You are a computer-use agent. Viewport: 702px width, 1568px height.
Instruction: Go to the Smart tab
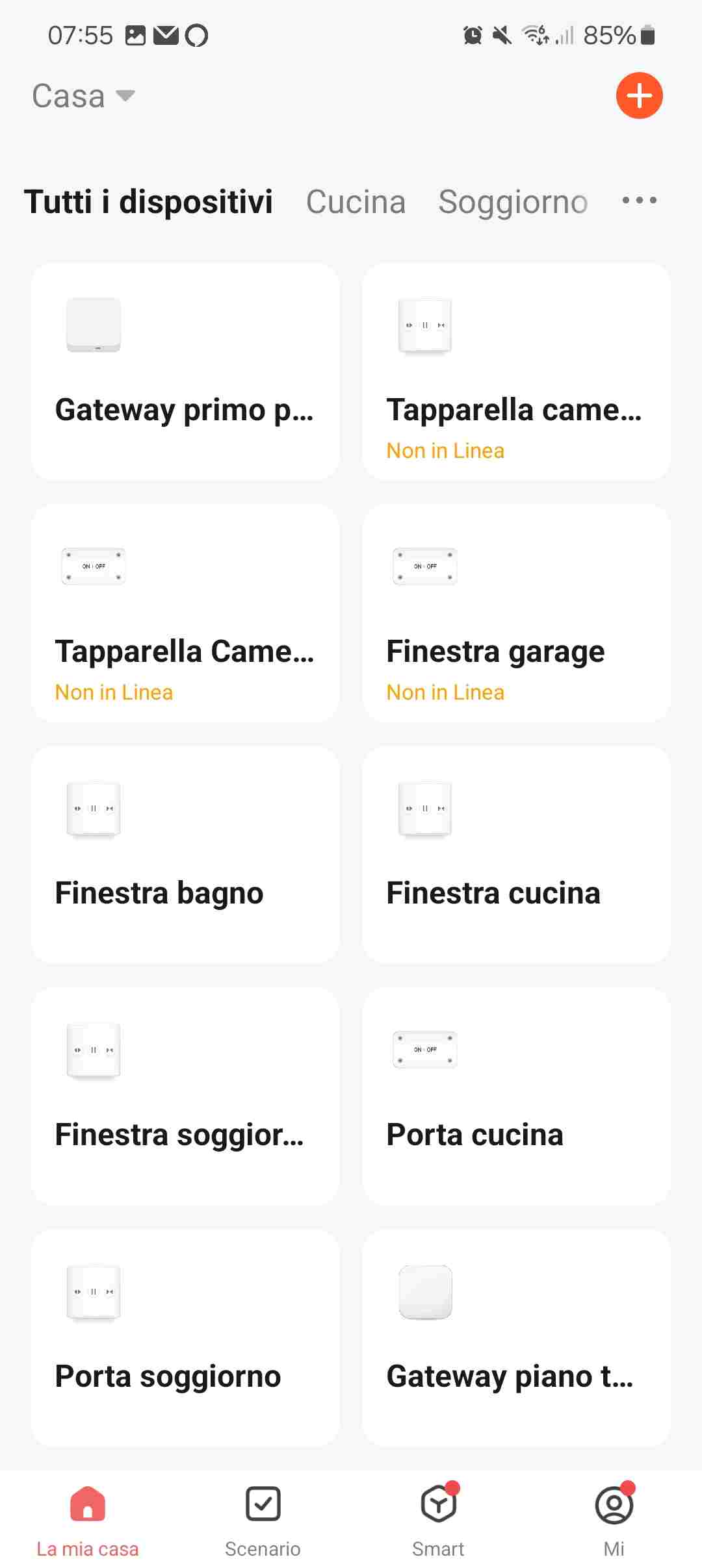pos(439,1521)
